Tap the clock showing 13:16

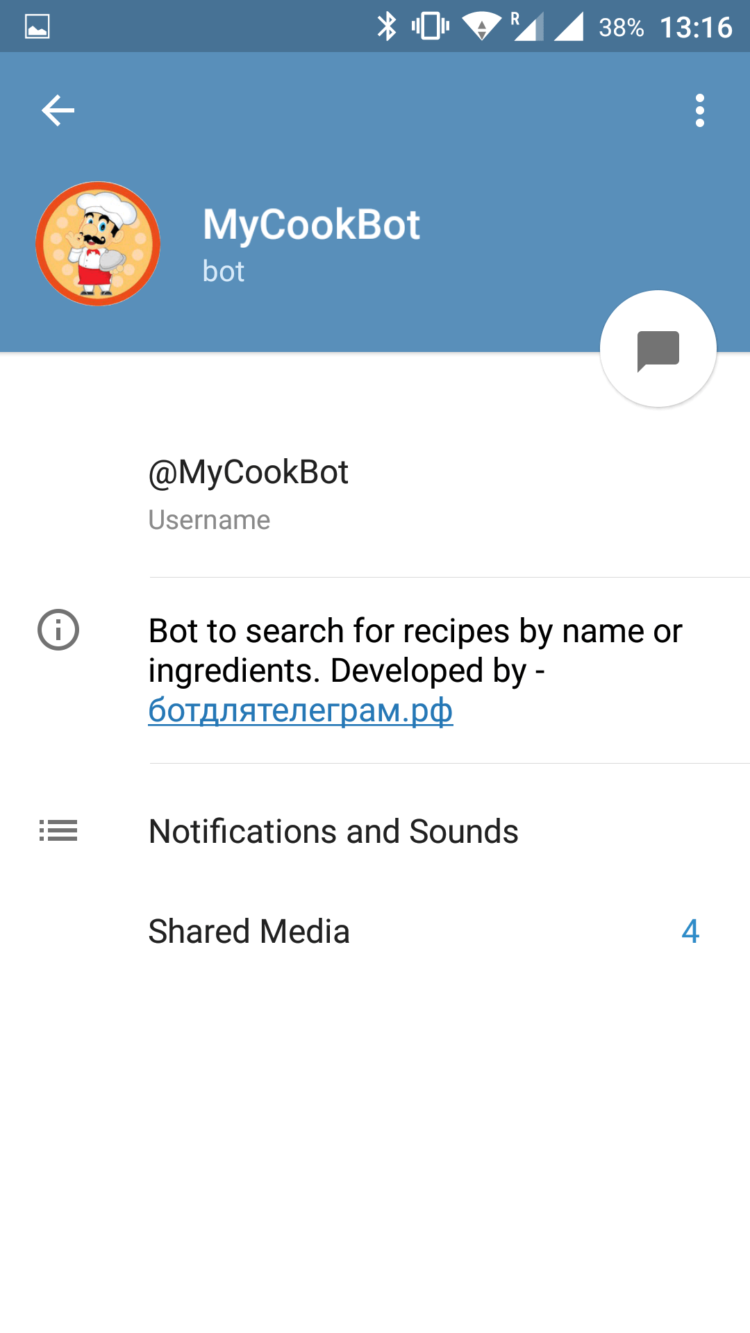pos(693,27)
